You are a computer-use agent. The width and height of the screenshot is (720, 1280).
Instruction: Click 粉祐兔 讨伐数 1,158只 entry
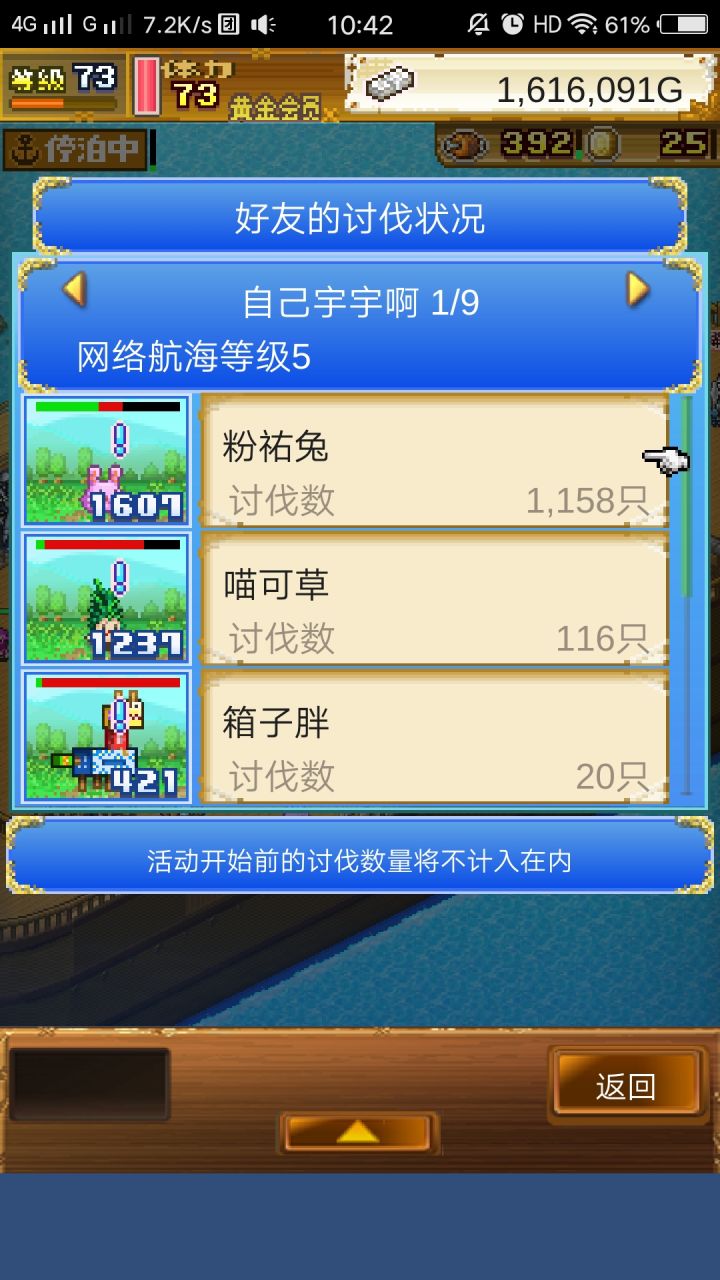coord(430,463)
